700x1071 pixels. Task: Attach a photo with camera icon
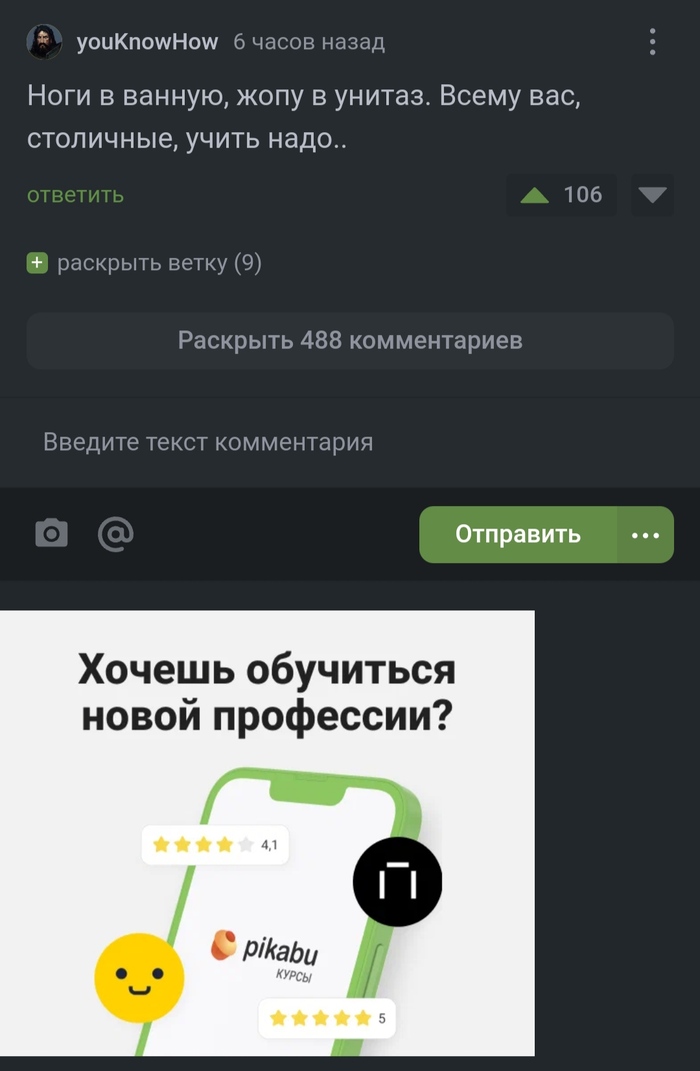[x=52, y=534]
